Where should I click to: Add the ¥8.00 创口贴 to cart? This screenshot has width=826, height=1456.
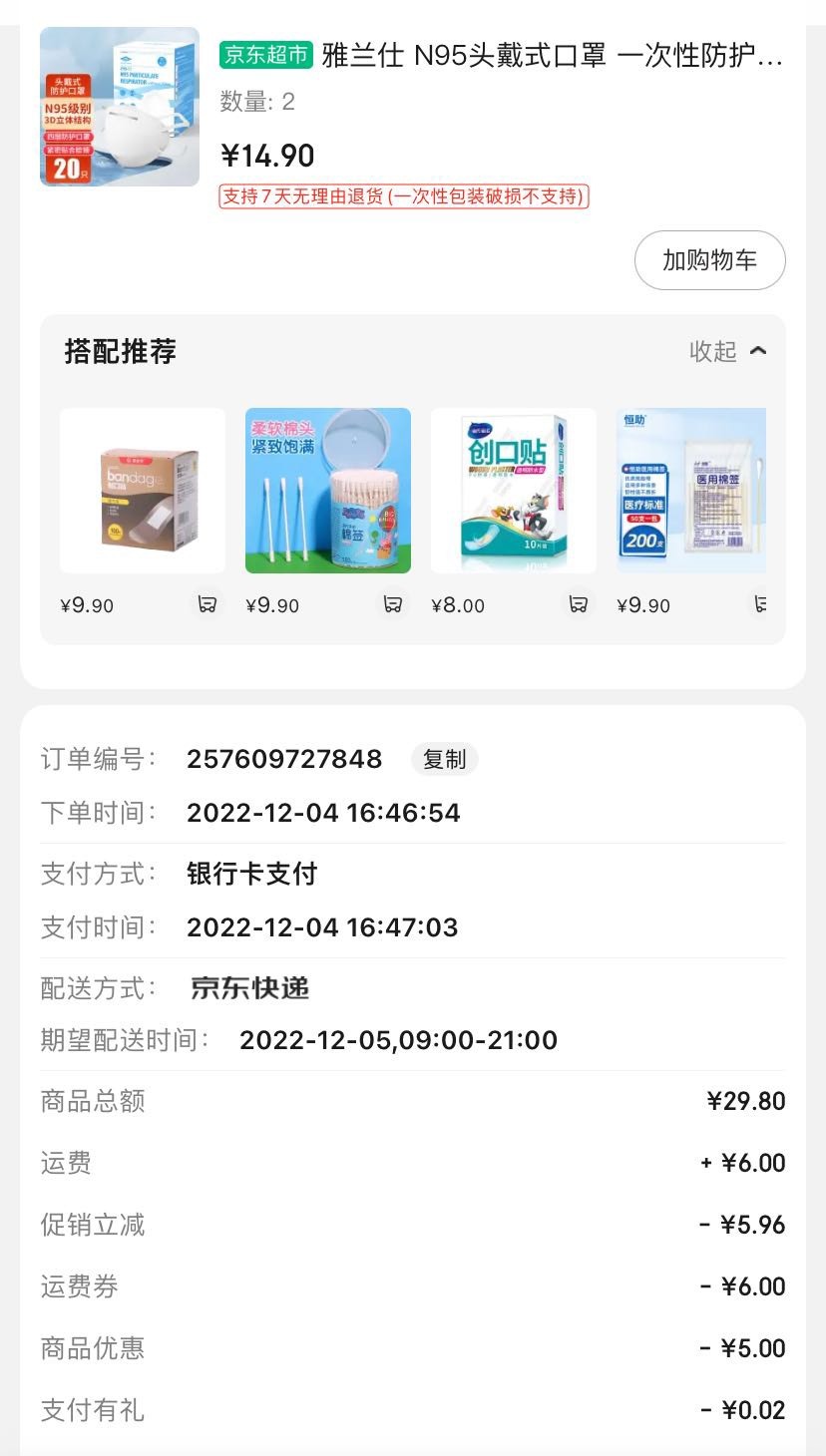579,604
